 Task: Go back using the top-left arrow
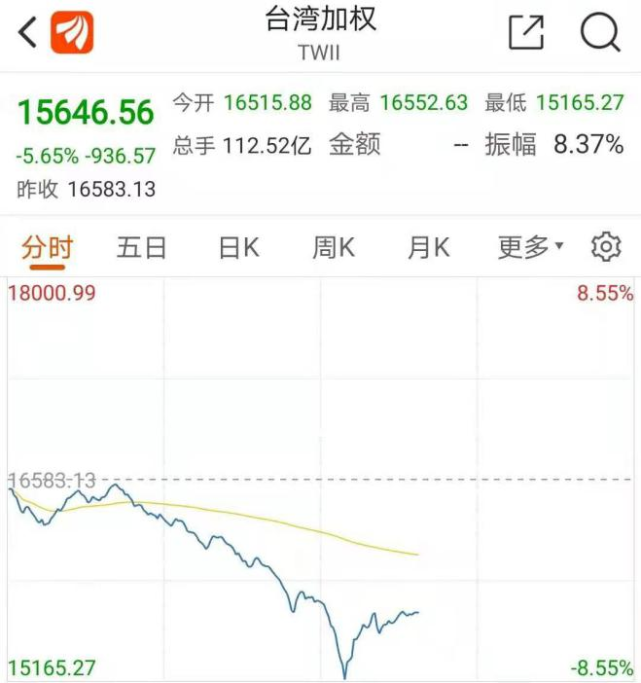click(x=27, y=33)
